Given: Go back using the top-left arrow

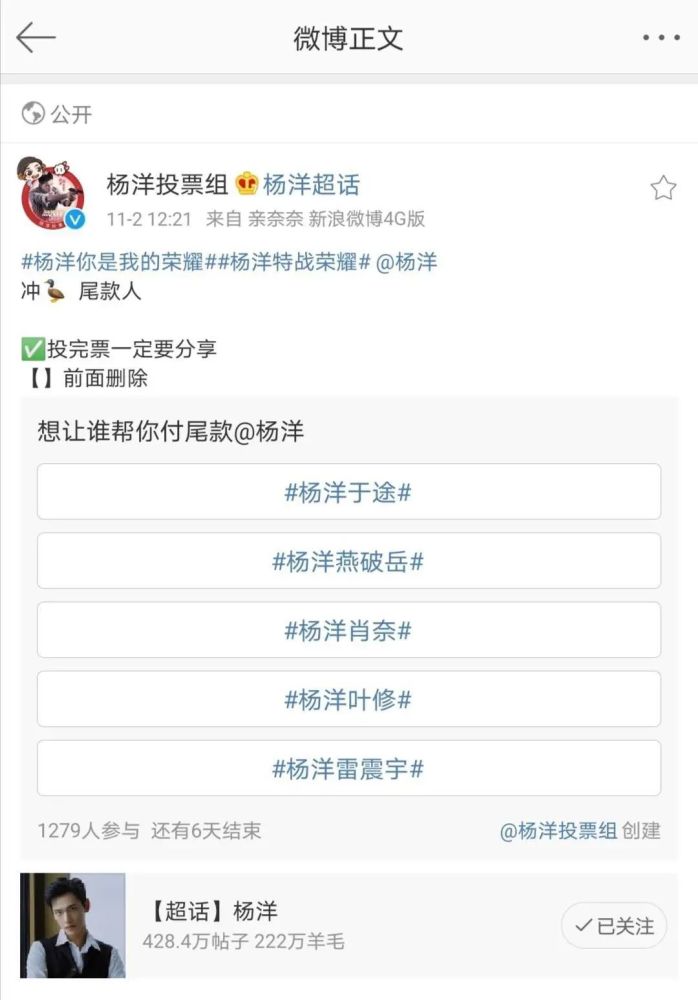Looking at the screenshot, I should pos(36,38).
